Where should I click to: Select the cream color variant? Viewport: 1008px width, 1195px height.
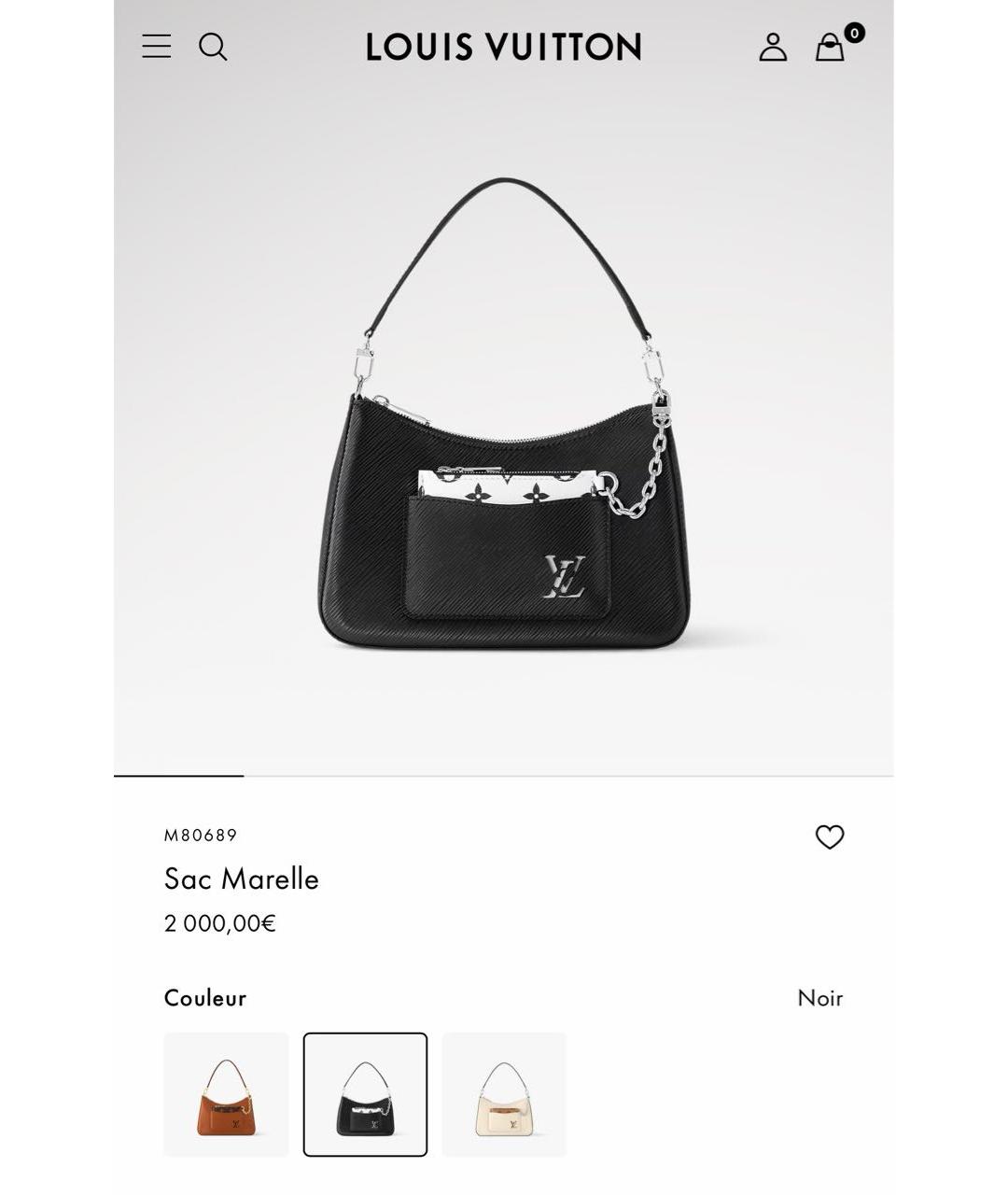pyautogui.click(x=503, y=1093)
